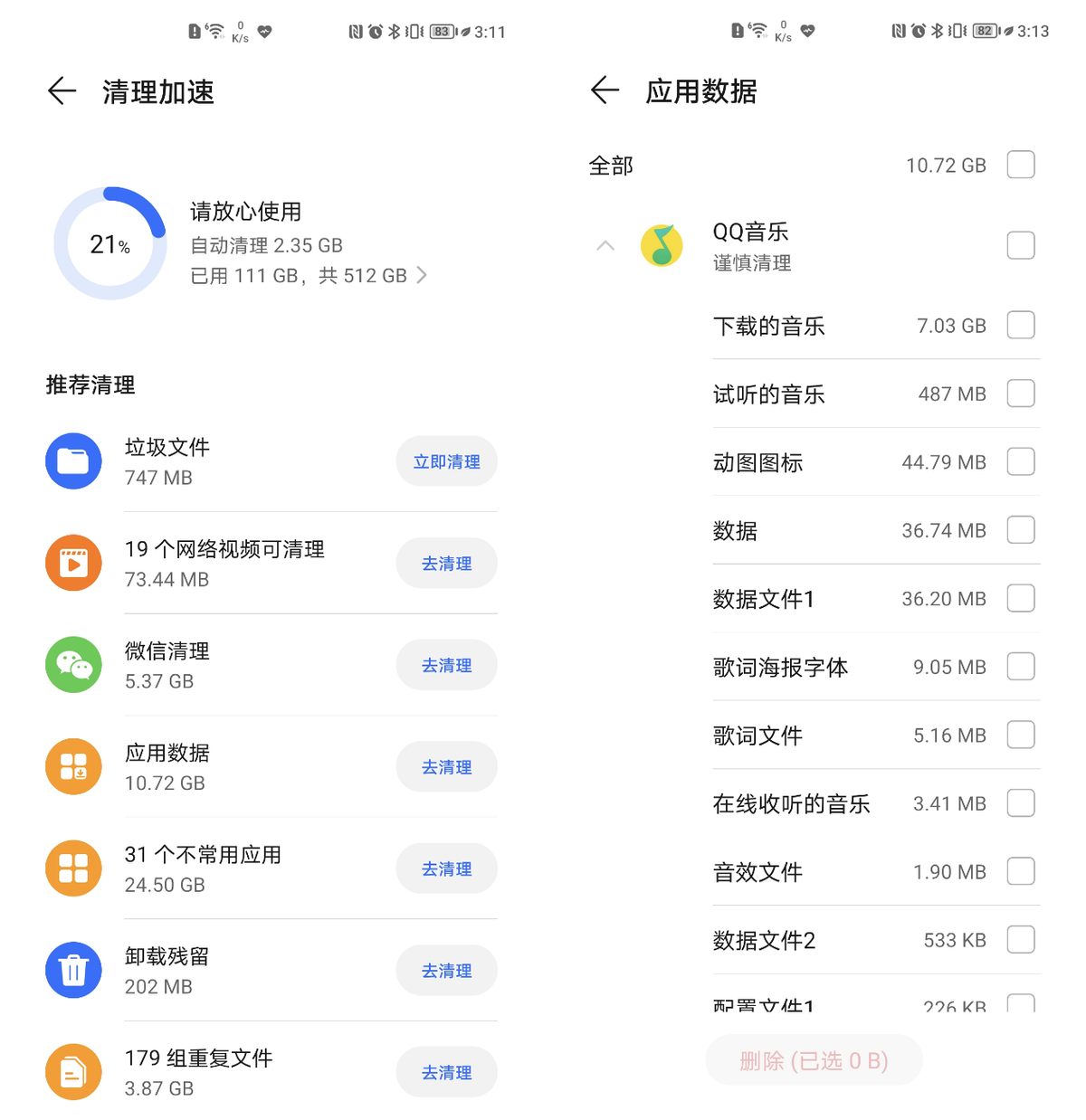Click the 卸载残留 trash bin icon

[x=73, y=970]
